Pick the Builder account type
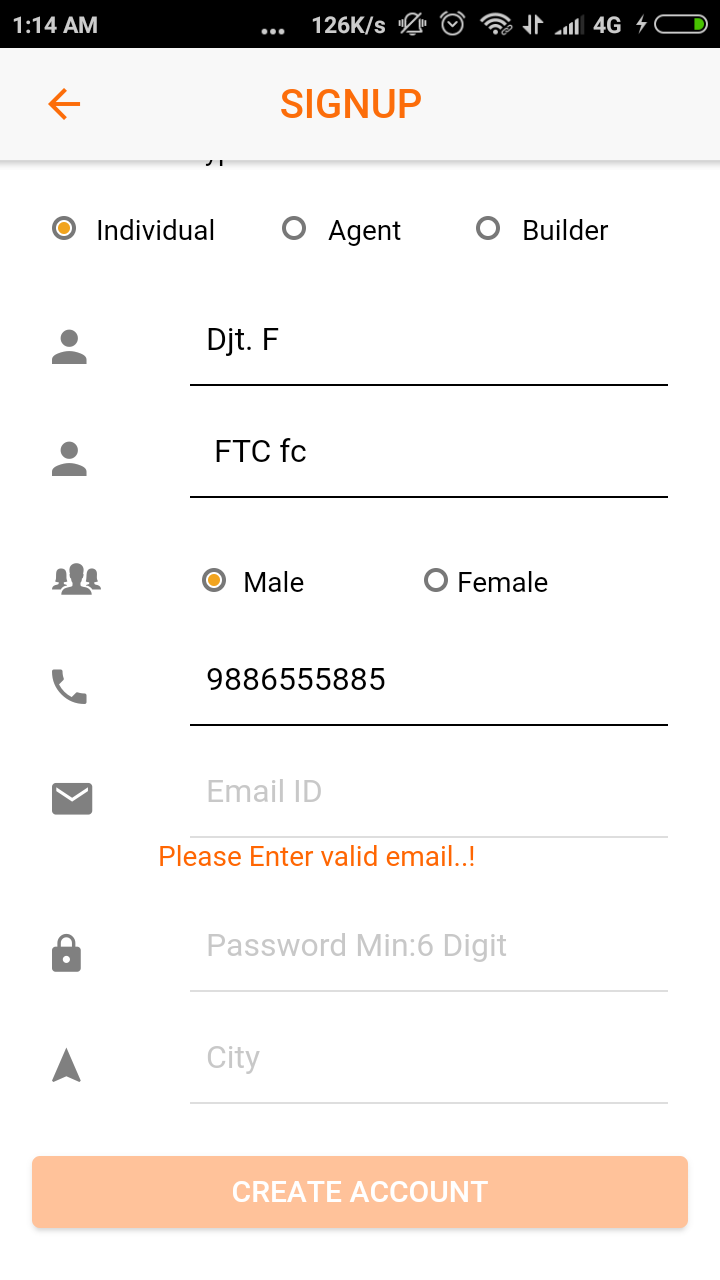 (542, 230)
